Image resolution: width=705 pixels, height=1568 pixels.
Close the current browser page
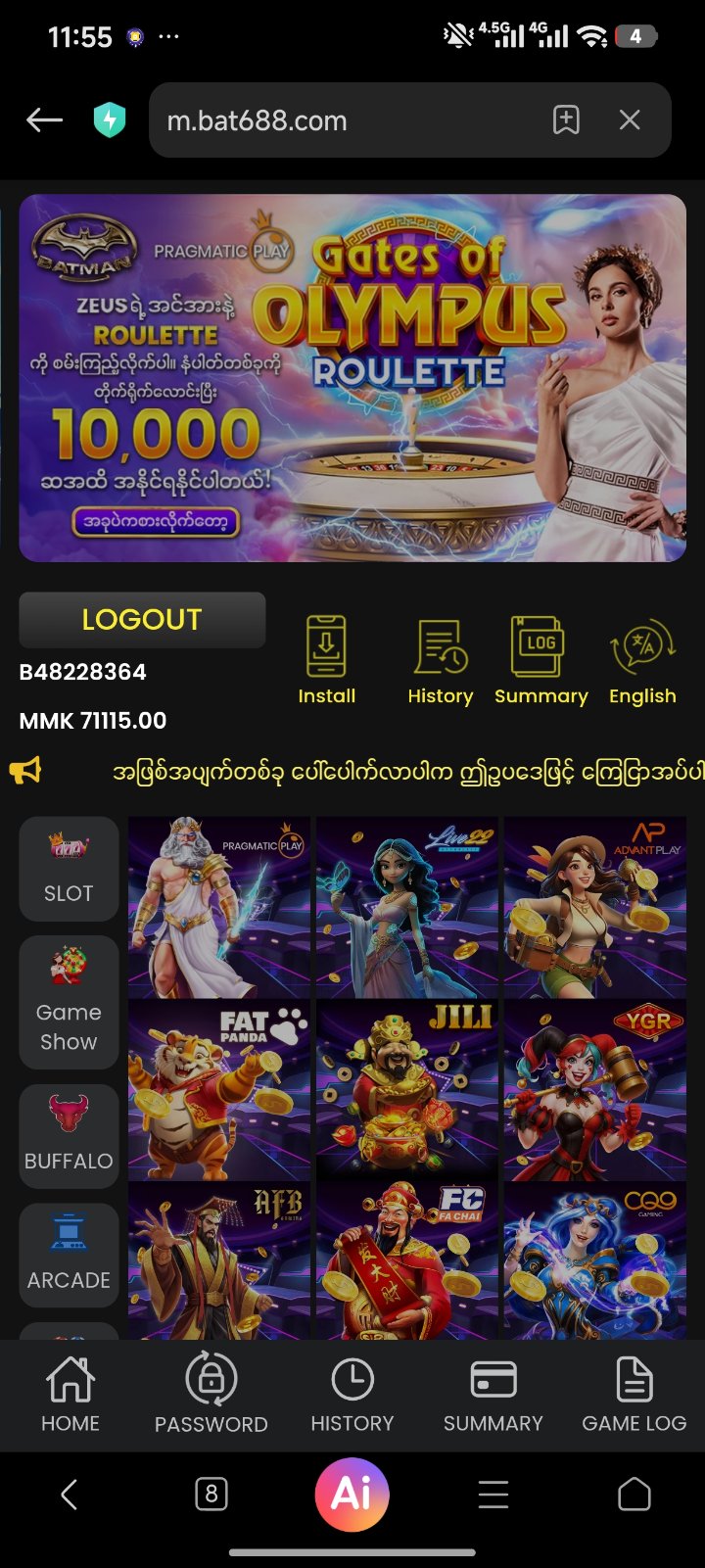point(630,120)
